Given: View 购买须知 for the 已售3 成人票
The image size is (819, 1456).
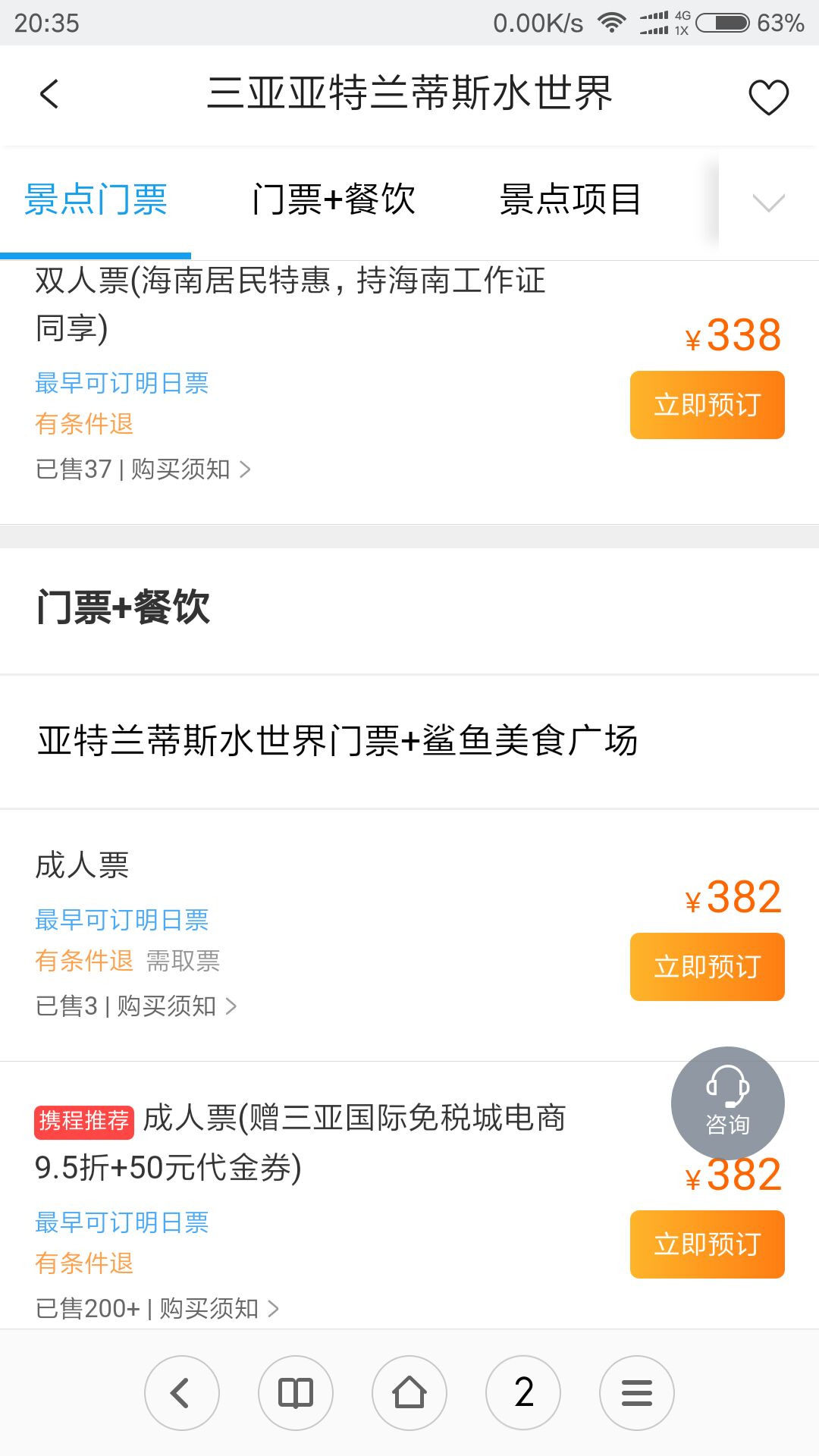Looking at the screenshot, I should pyautogui.click(x=177, y=1006).
